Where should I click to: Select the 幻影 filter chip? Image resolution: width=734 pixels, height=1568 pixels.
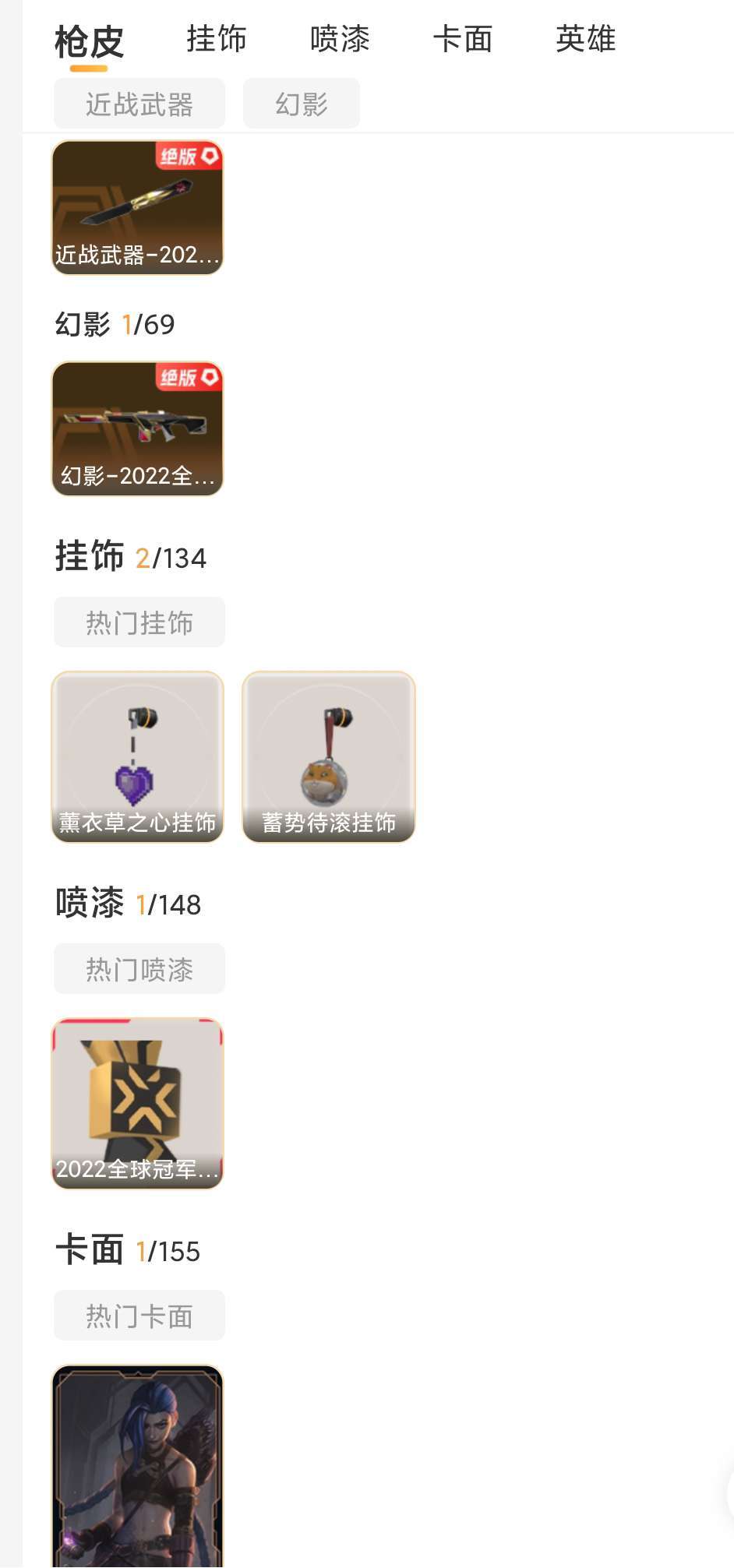tap(302, 104)
